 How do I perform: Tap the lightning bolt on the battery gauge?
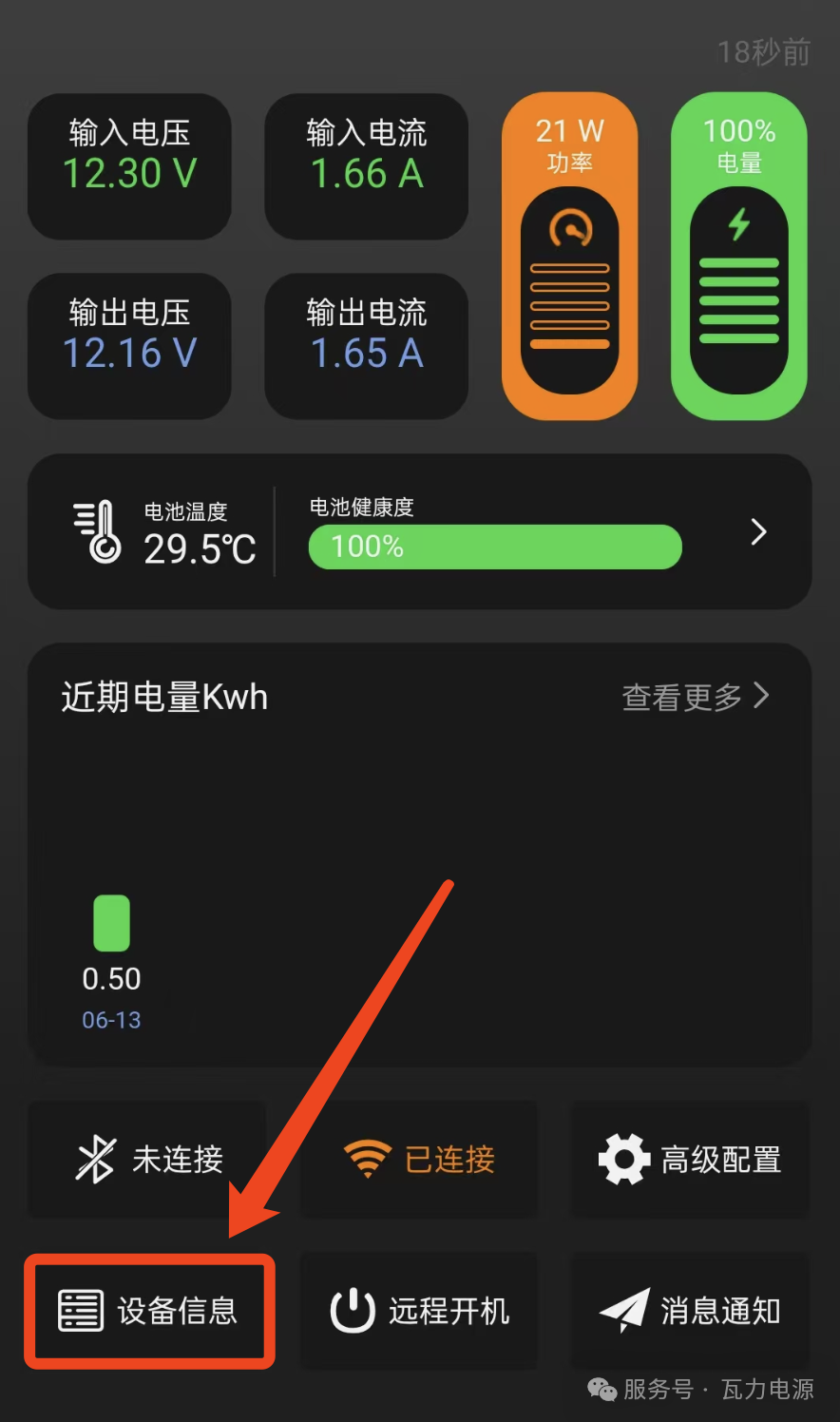tap(738, 225)
